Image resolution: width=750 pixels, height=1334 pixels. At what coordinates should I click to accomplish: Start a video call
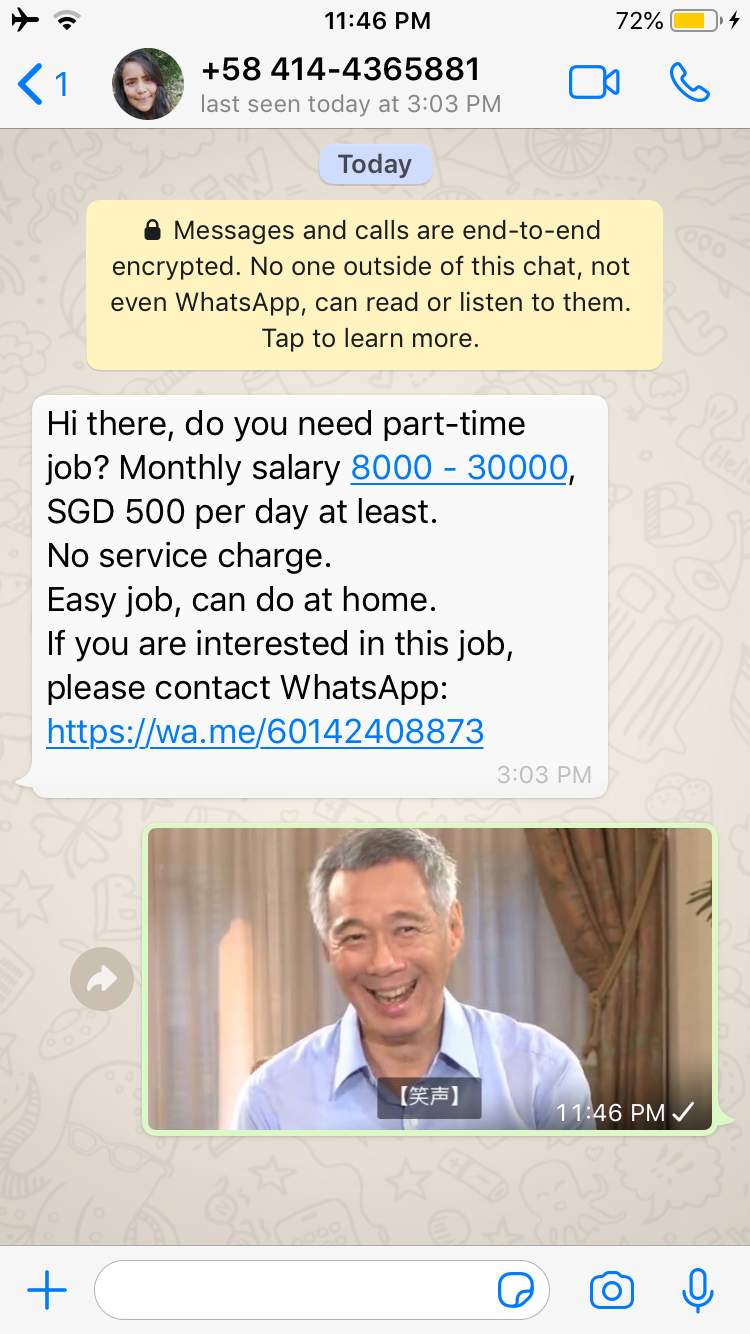[x=594, y=83]
